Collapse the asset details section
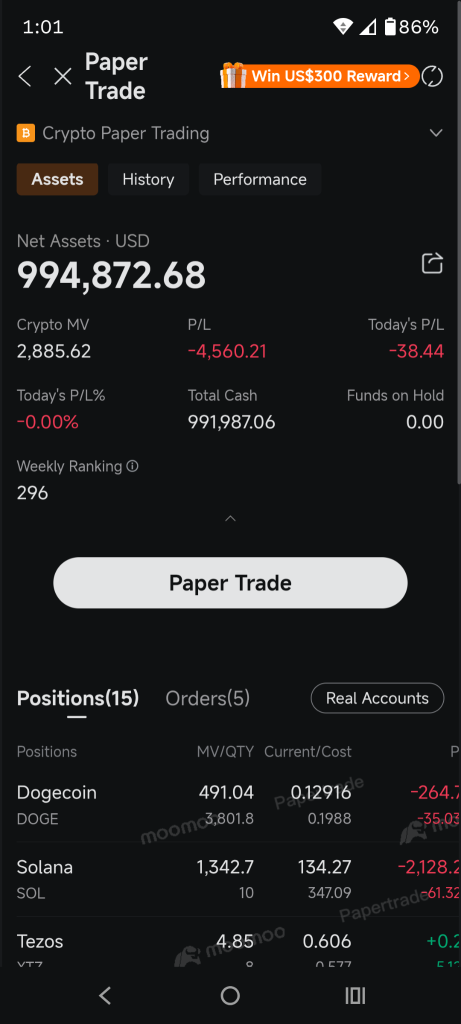The image size is (461, 1024). coord(230,519)
